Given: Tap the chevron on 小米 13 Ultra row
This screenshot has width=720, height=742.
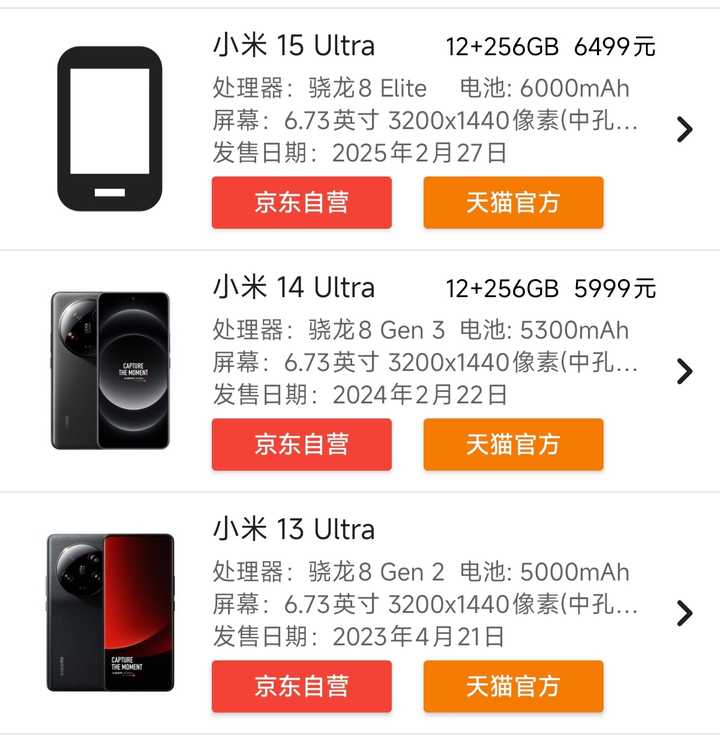Looking at the screenshot, I should [684, 613].
